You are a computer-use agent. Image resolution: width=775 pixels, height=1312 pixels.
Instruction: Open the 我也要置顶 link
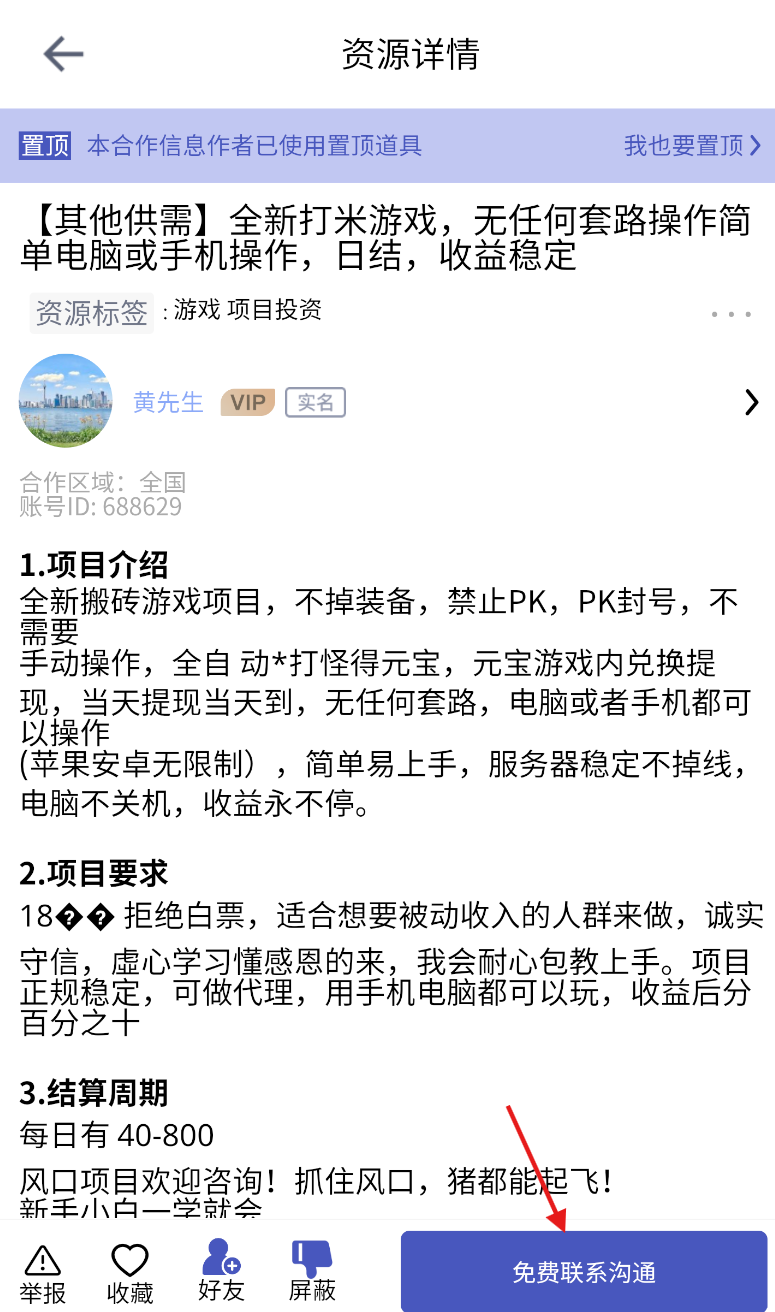coord(692,146)
